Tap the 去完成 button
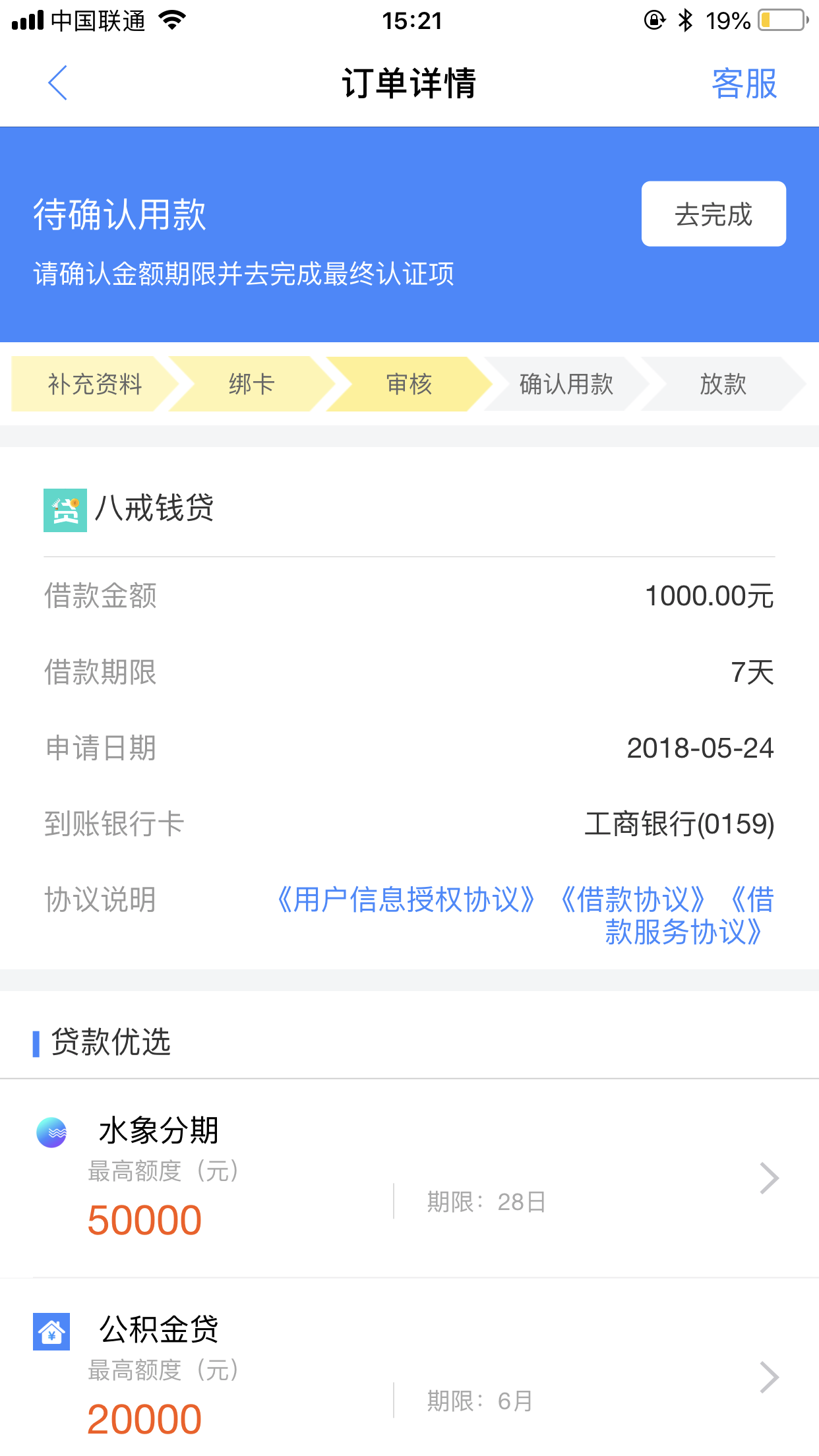Viewport: 819px width, 1456px height. pyautogui.click(x=713, y=214)
